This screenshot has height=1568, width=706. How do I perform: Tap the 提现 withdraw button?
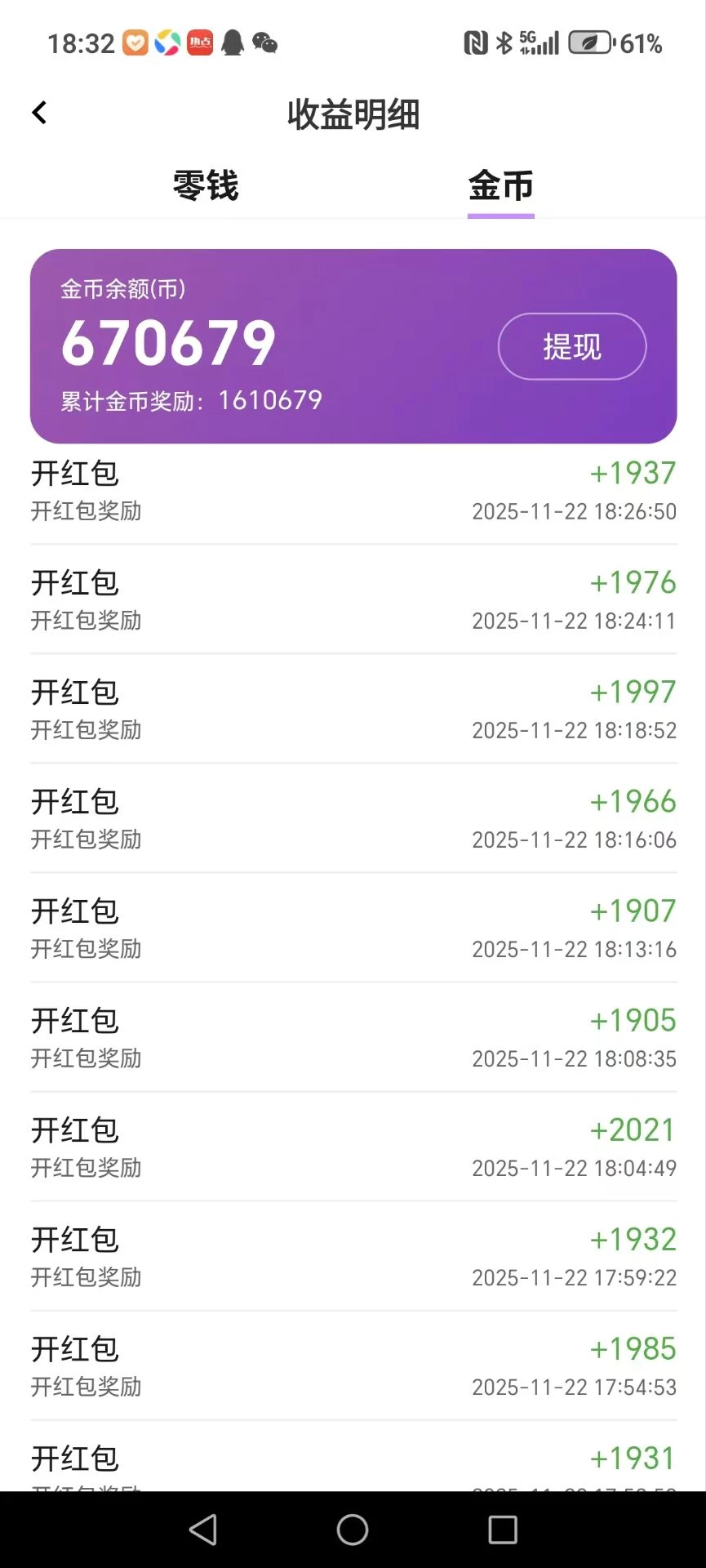pos(571,346)
